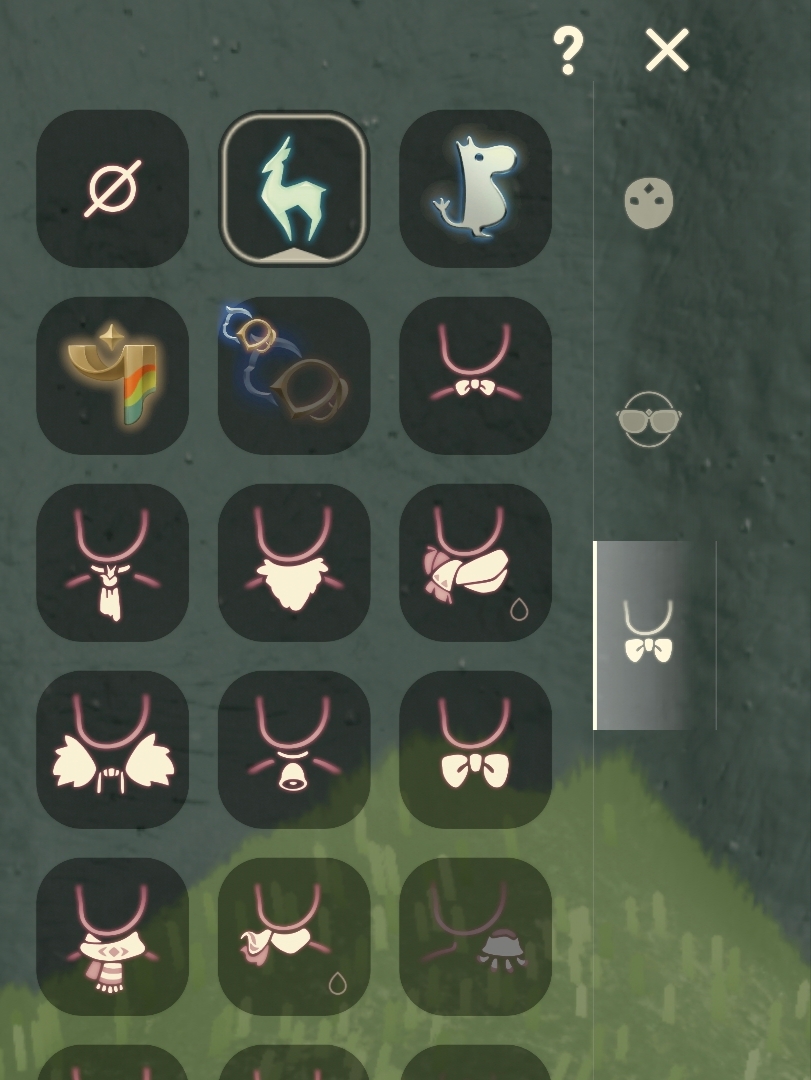The height and width of the screenshot is (1080, 811).
Task: Open the help question mark
Action: click(x=567, y=50)
